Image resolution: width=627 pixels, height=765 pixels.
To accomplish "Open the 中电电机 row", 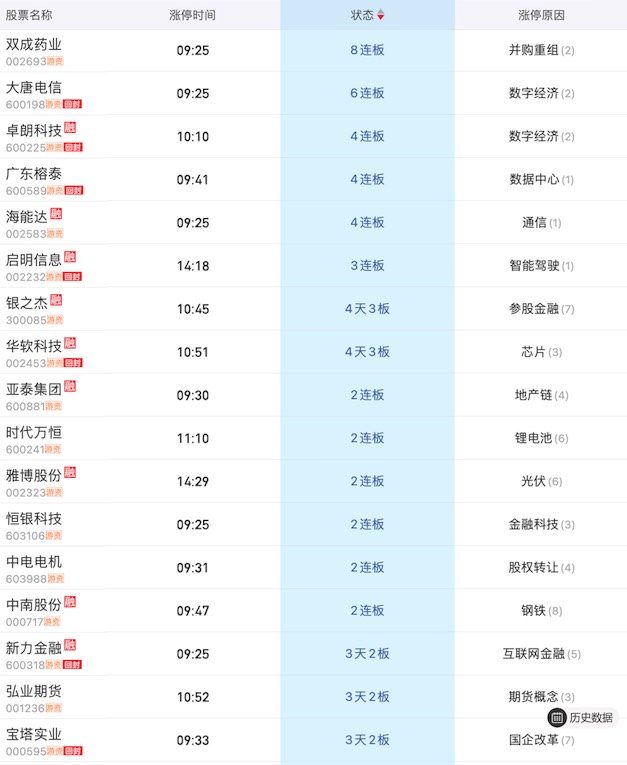I will click(x=34, y=561).
